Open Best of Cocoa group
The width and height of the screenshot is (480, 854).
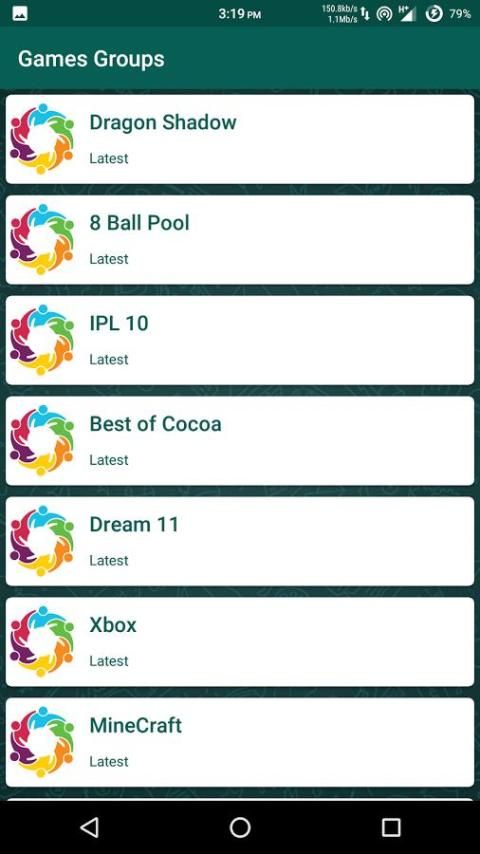click(x=240, y=441)
